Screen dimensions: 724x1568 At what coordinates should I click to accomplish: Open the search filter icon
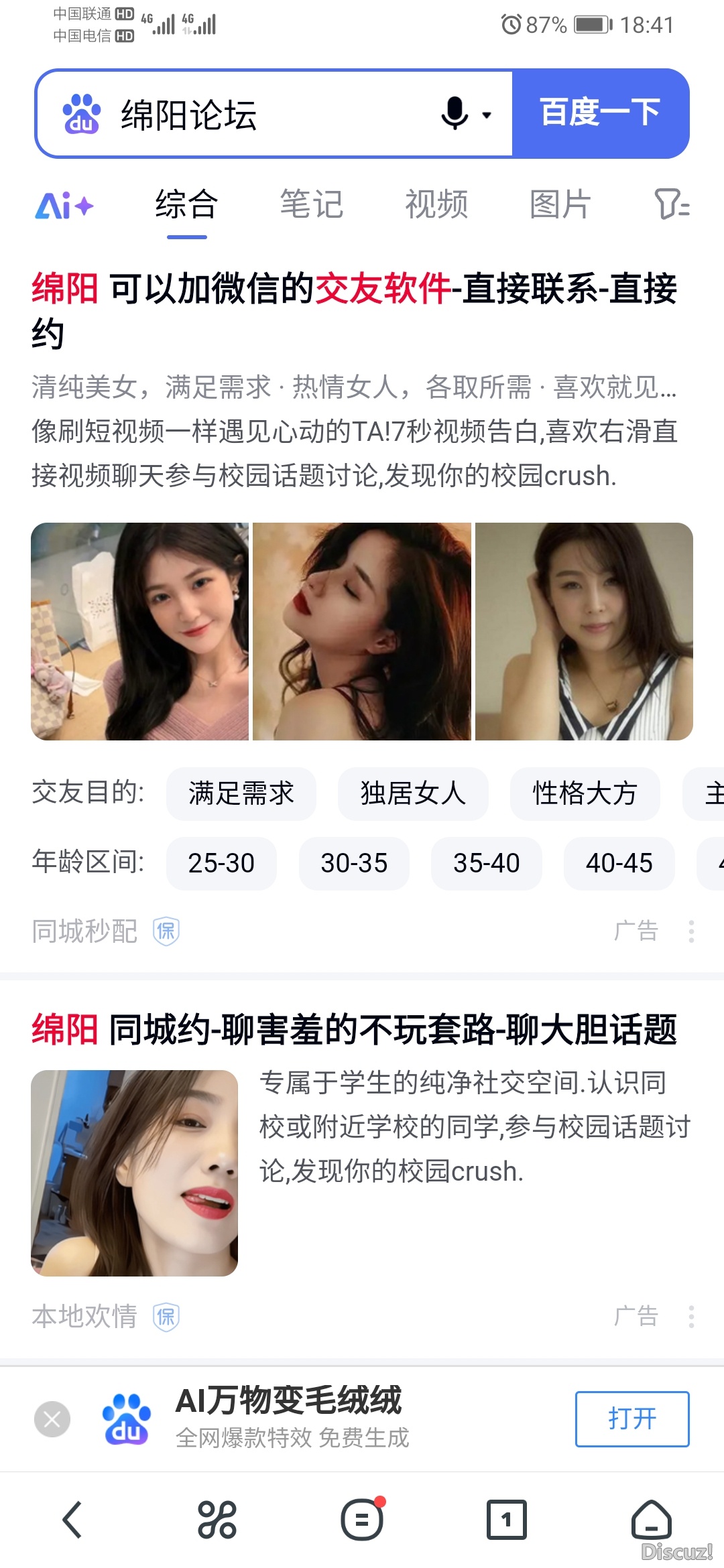672,204
